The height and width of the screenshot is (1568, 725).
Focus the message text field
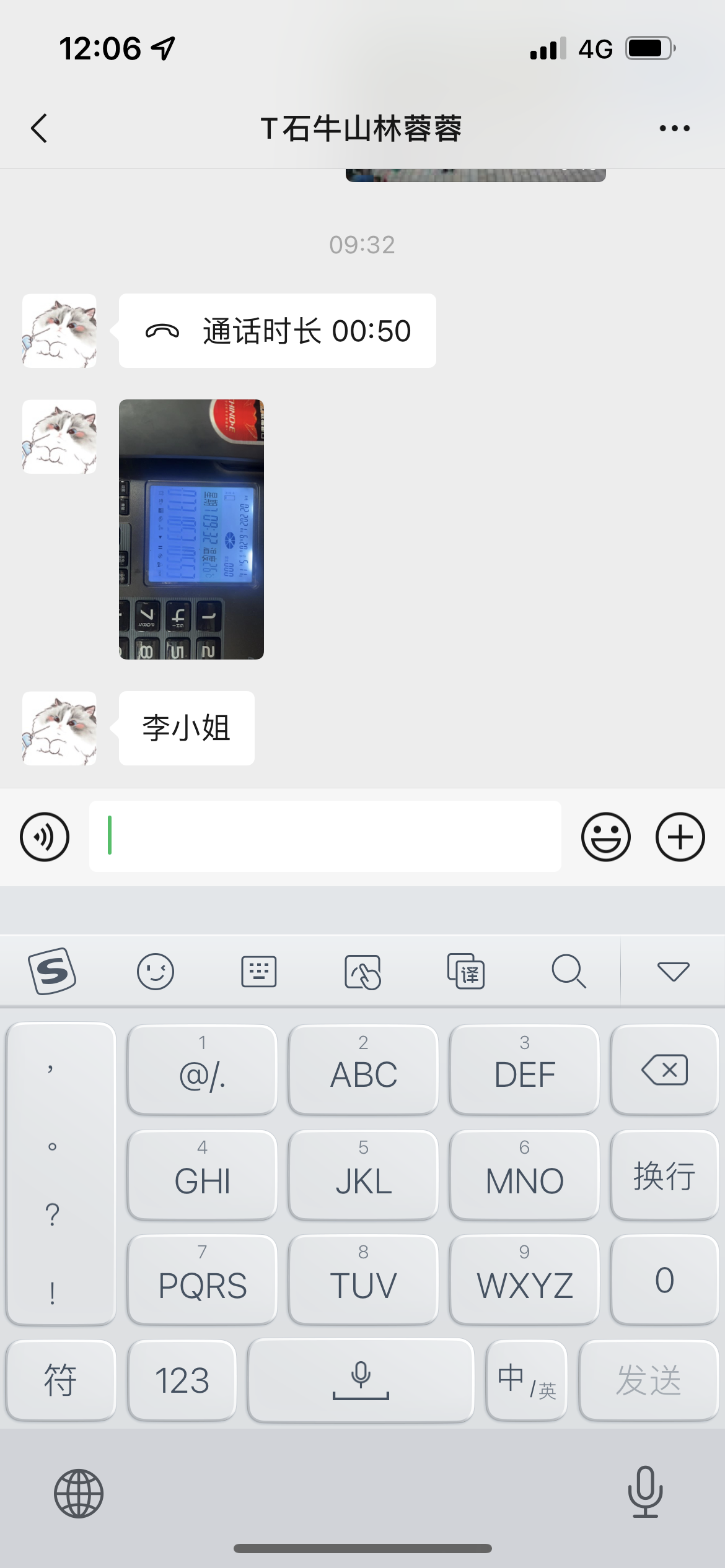pos(325,837)
